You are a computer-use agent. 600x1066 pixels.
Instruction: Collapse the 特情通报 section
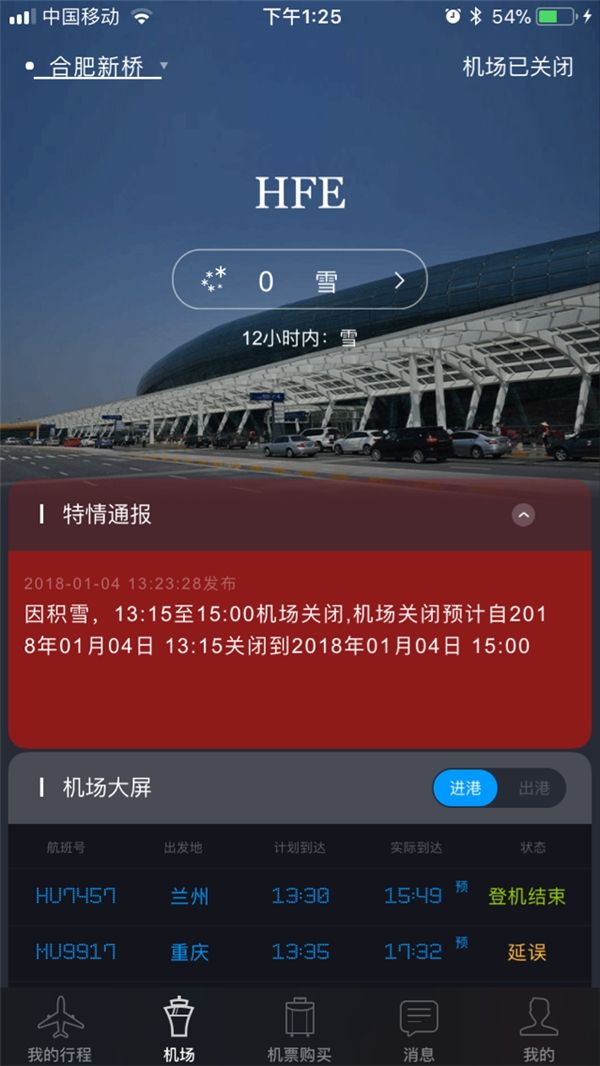(523, 515)
